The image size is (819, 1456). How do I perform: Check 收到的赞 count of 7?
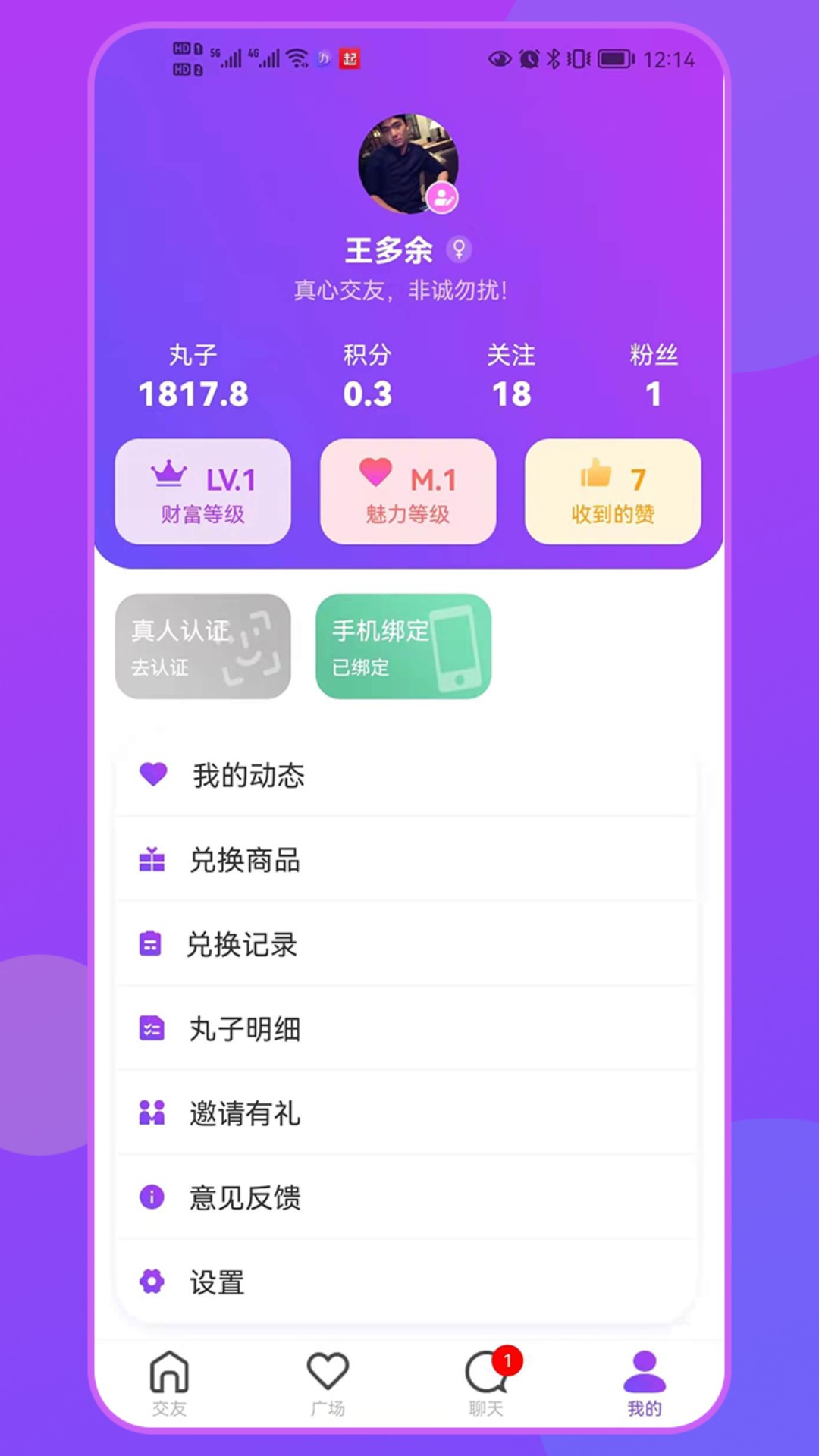[x=612, y=491]
